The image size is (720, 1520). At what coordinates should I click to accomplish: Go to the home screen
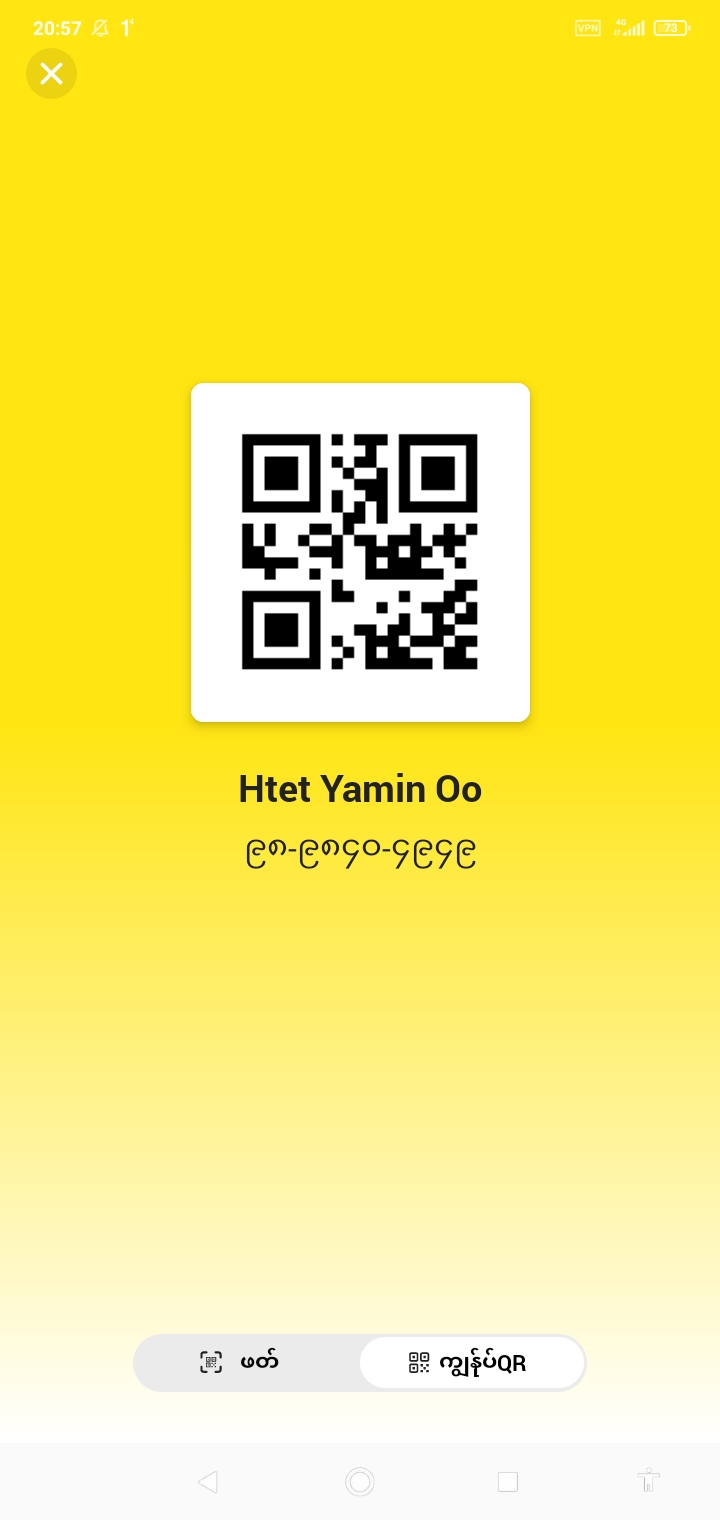point(360,1482)
